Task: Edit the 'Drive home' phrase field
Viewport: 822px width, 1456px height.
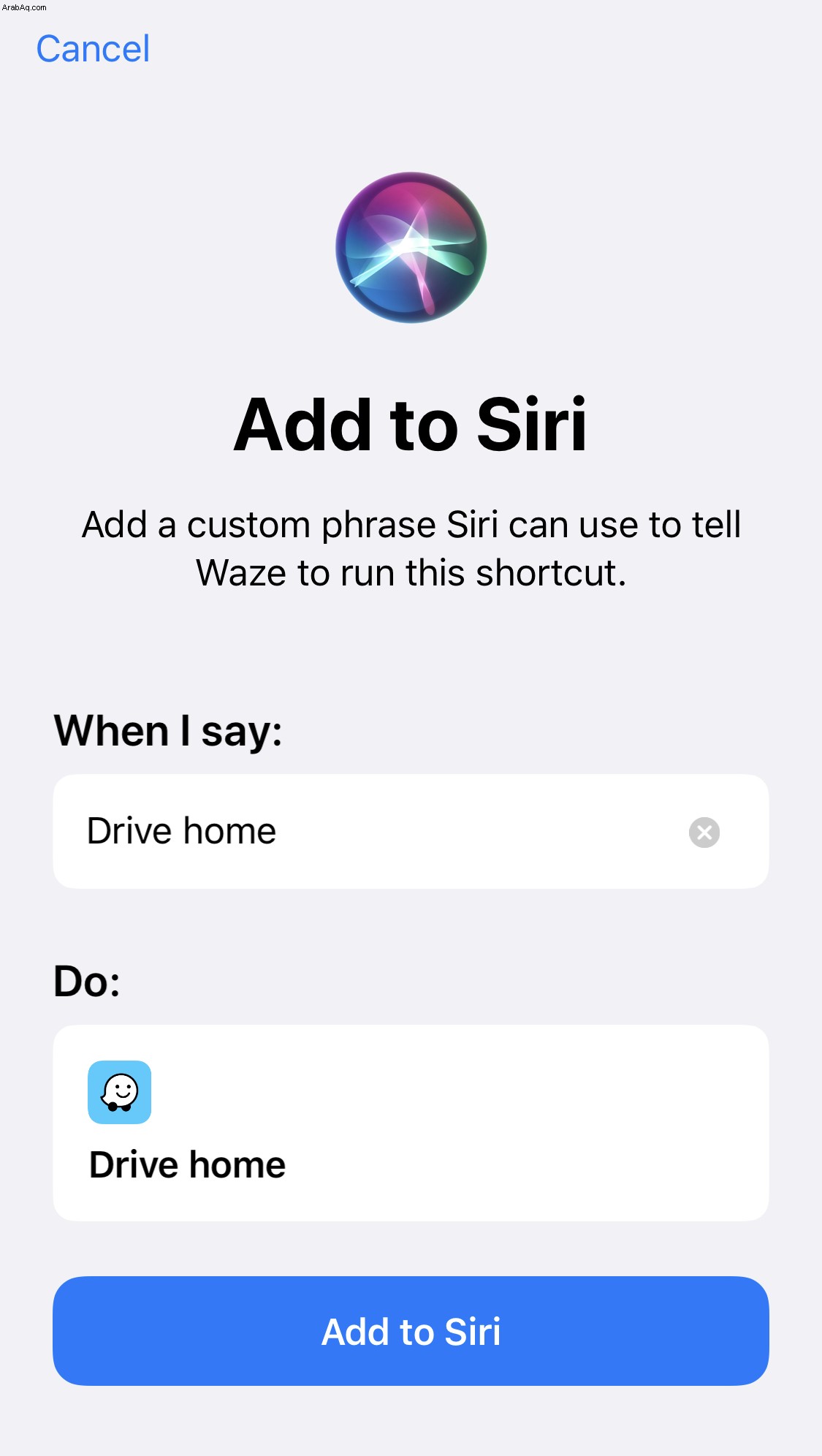Action: (365, 831)
